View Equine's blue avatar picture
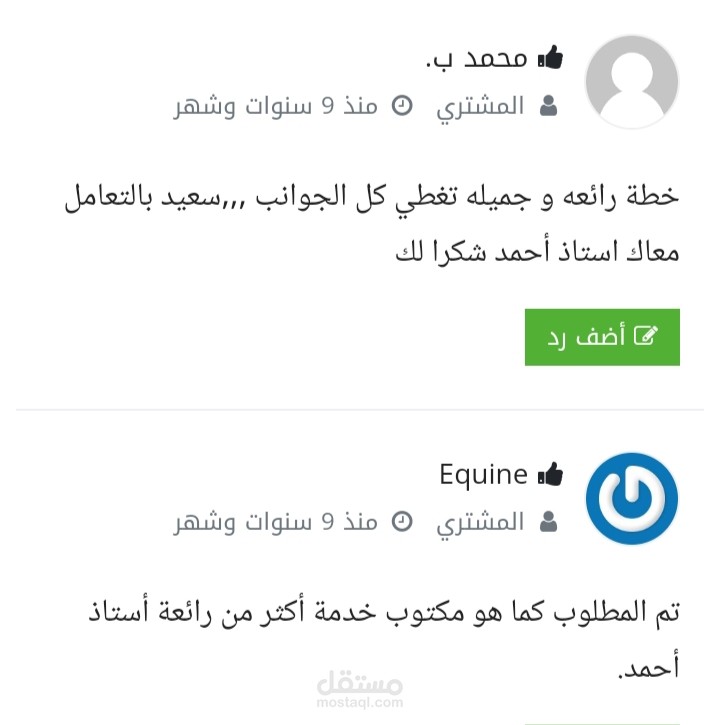This screenshot has height=725, width=720. (x=632, y=498)
